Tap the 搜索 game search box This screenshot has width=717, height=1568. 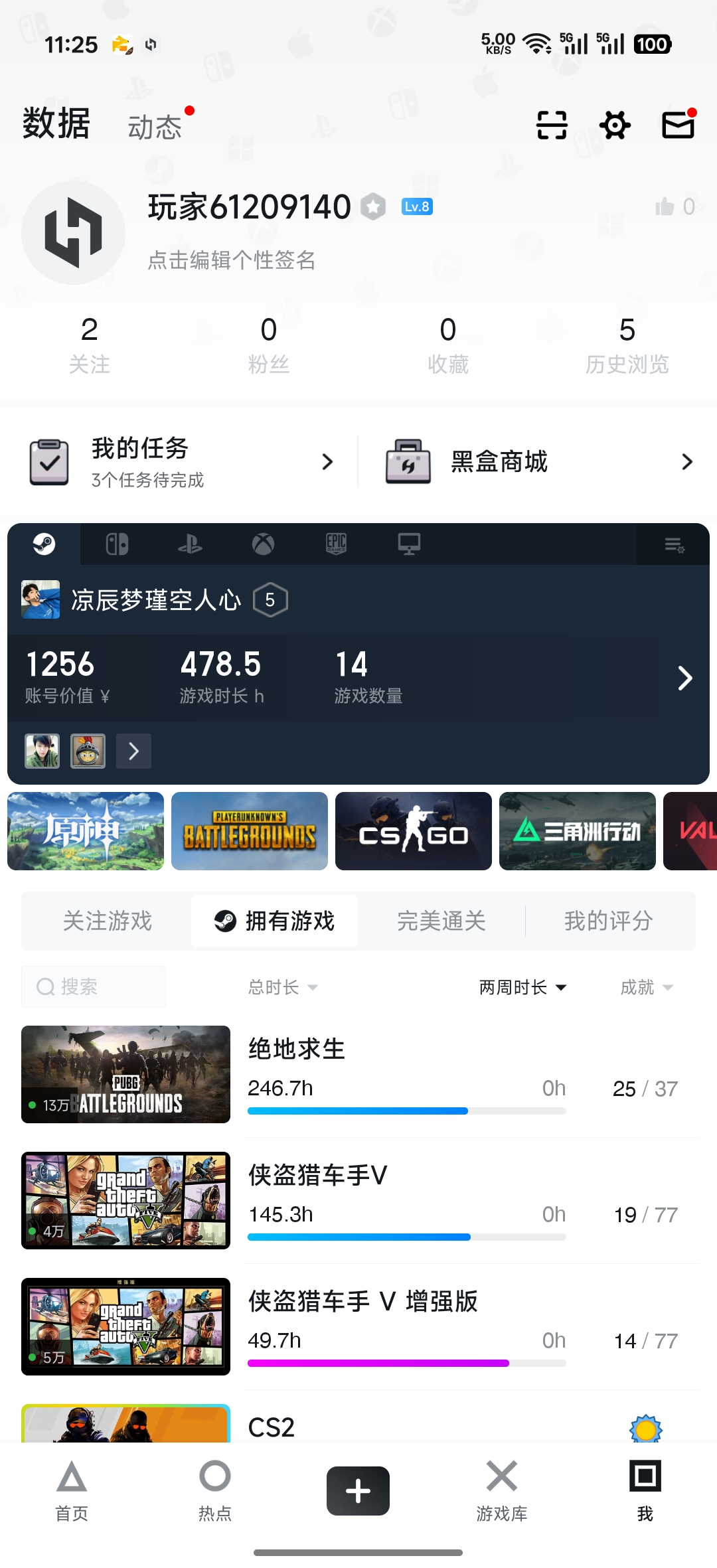click(x=94, y=986)
